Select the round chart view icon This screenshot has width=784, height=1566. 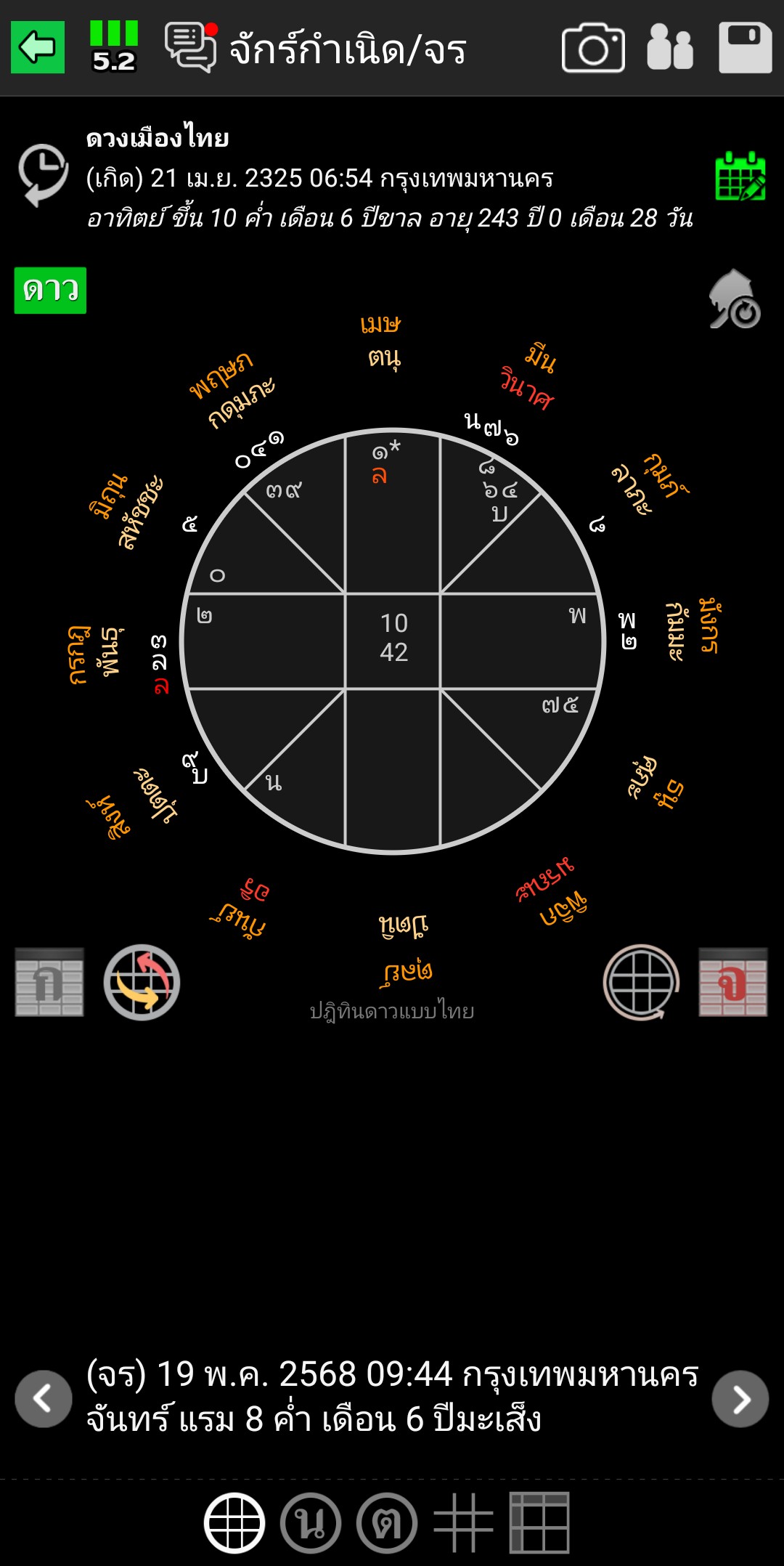coord(234,1523)
